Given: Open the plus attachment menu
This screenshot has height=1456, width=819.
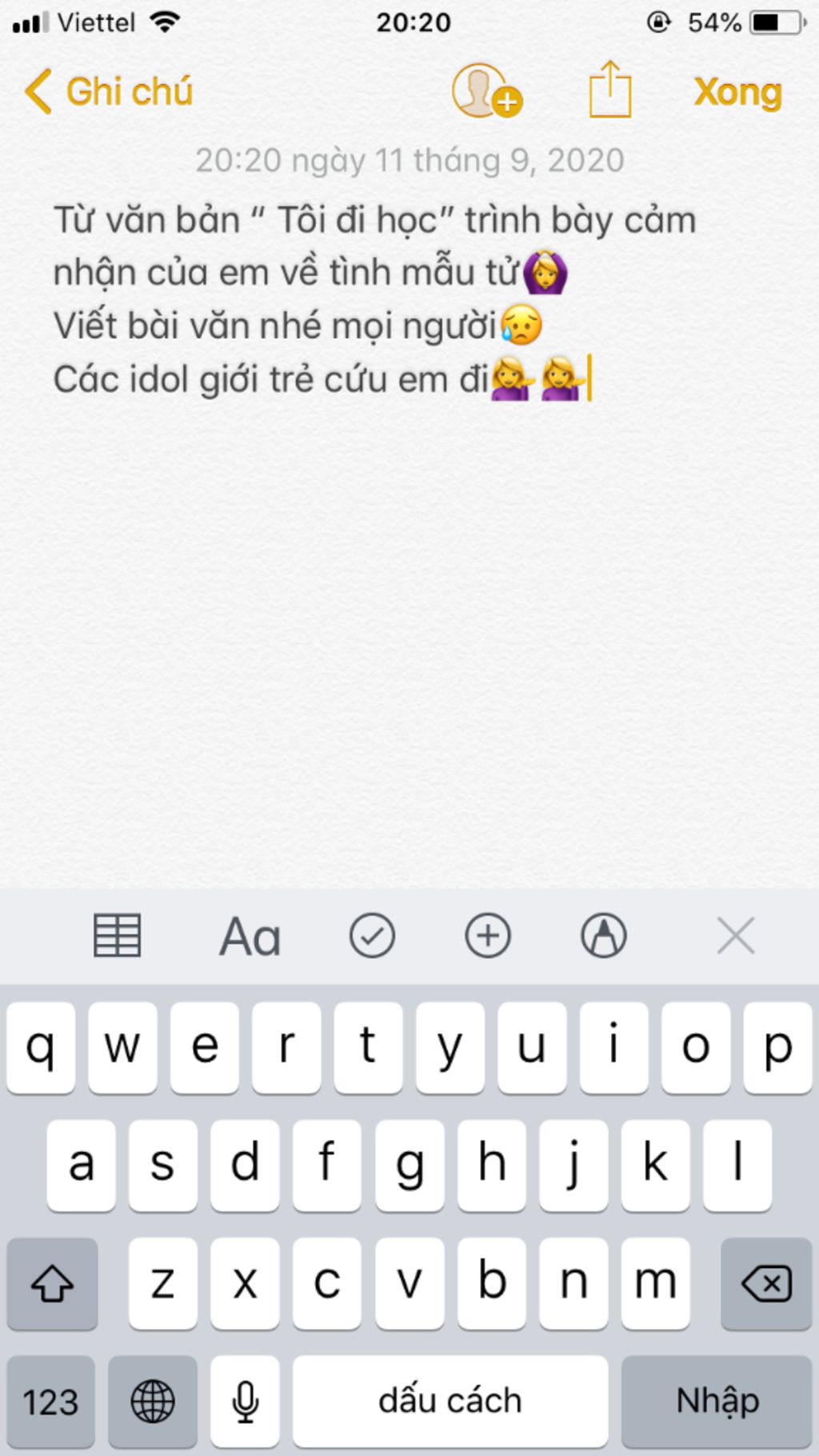Looking at the screenshot, I should click(488, 935).
